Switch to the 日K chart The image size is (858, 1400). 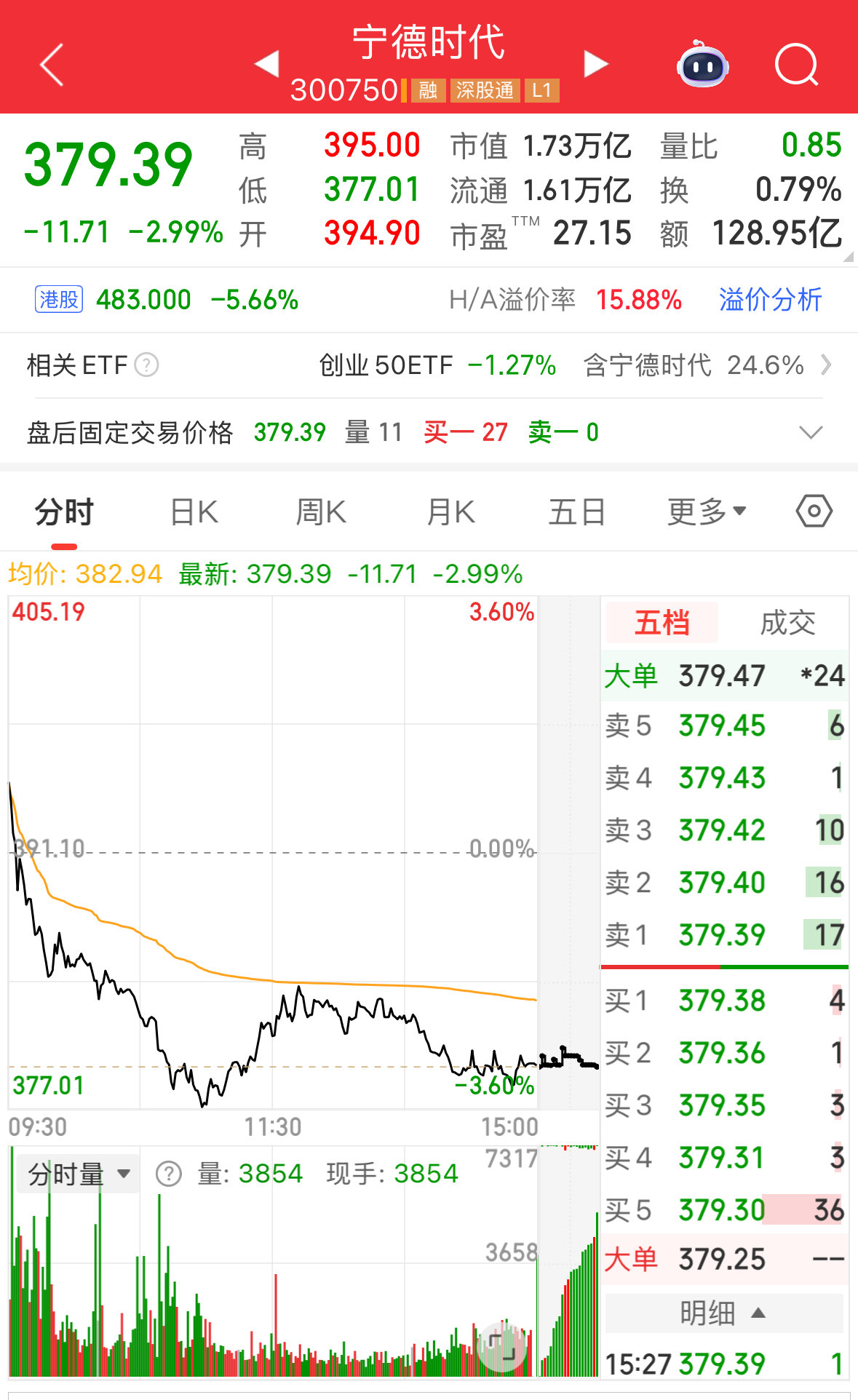(194, 512)
